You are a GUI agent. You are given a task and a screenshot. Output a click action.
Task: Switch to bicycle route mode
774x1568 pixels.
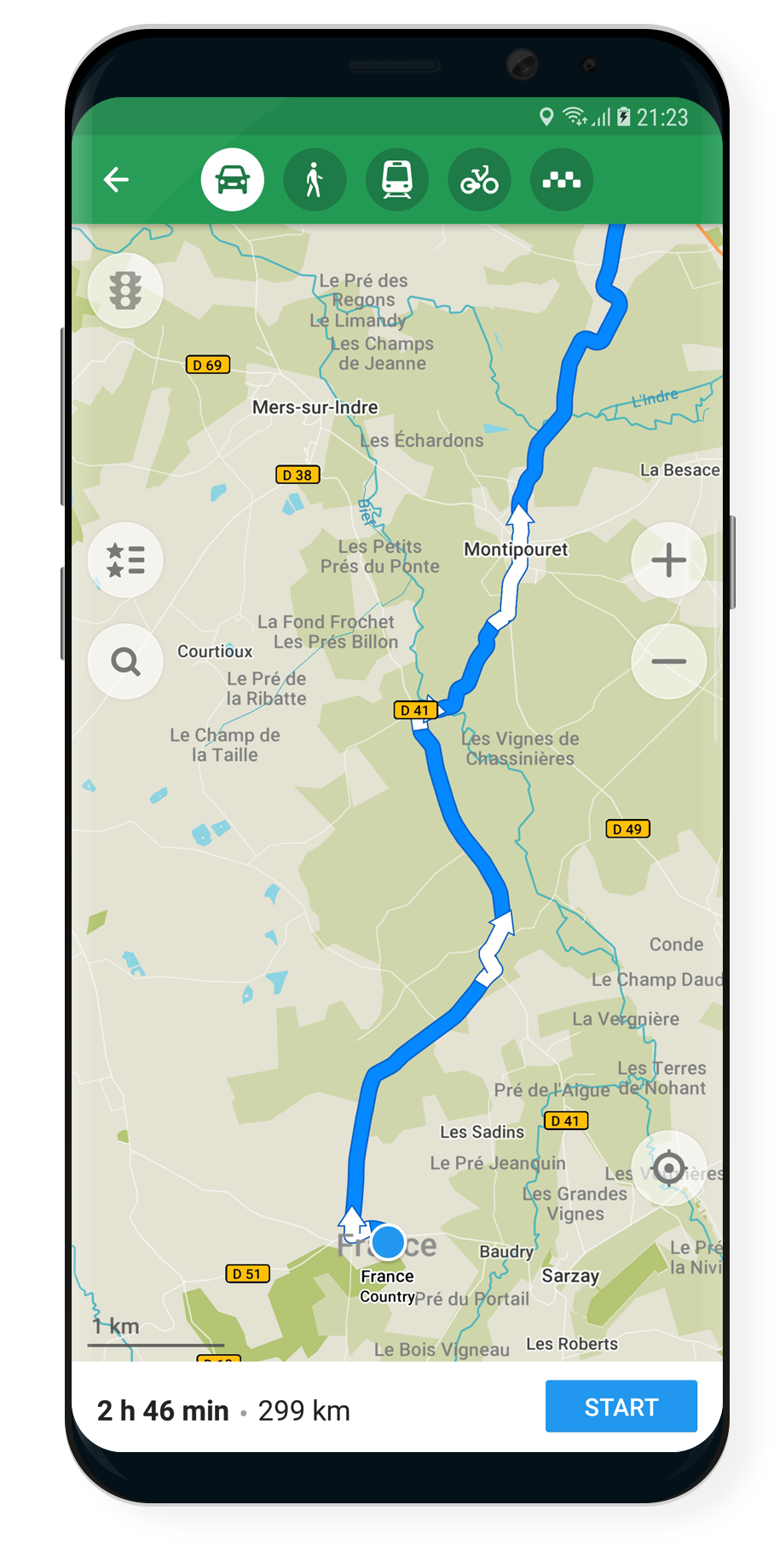(479, 180)
